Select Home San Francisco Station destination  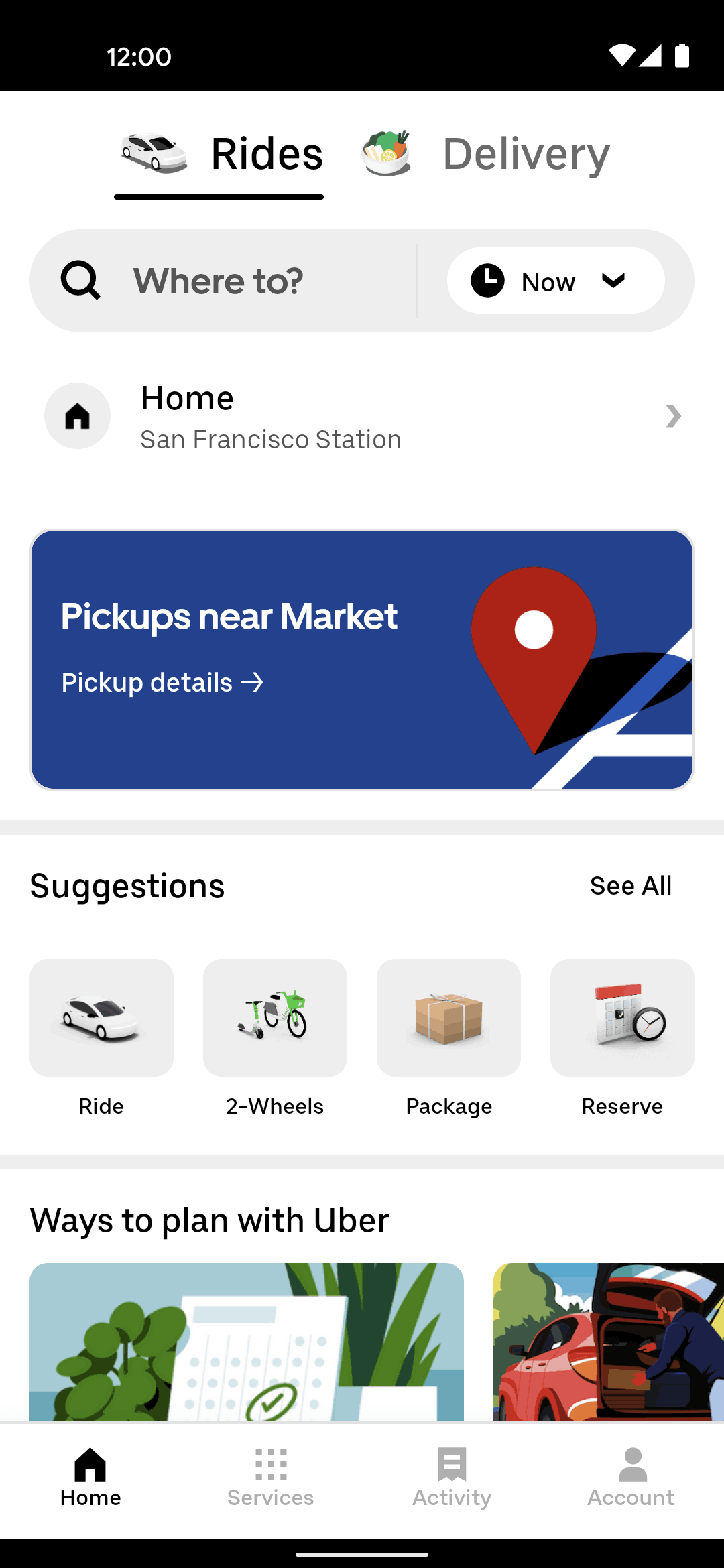[x=362, y=416]
